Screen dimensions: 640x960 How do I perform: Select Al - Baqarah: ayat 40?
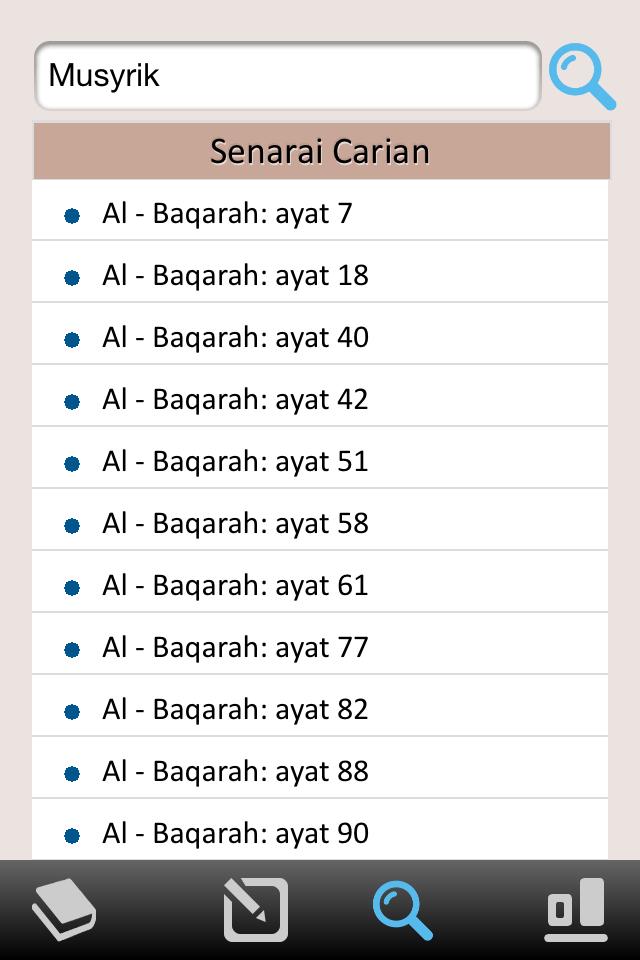click(x=320, y=337)
